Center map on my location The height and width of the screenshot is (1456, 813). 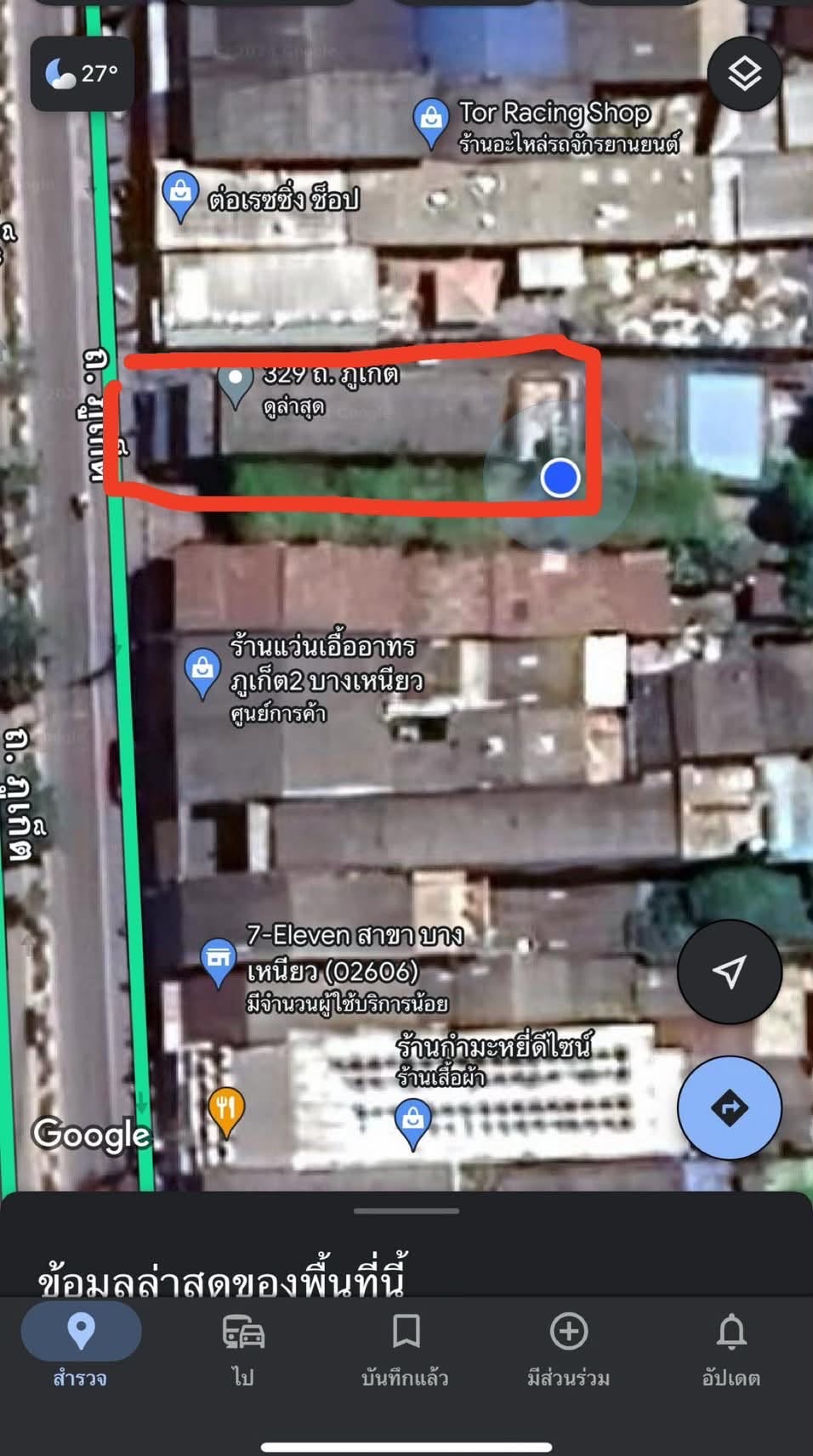tap(729, 972)
